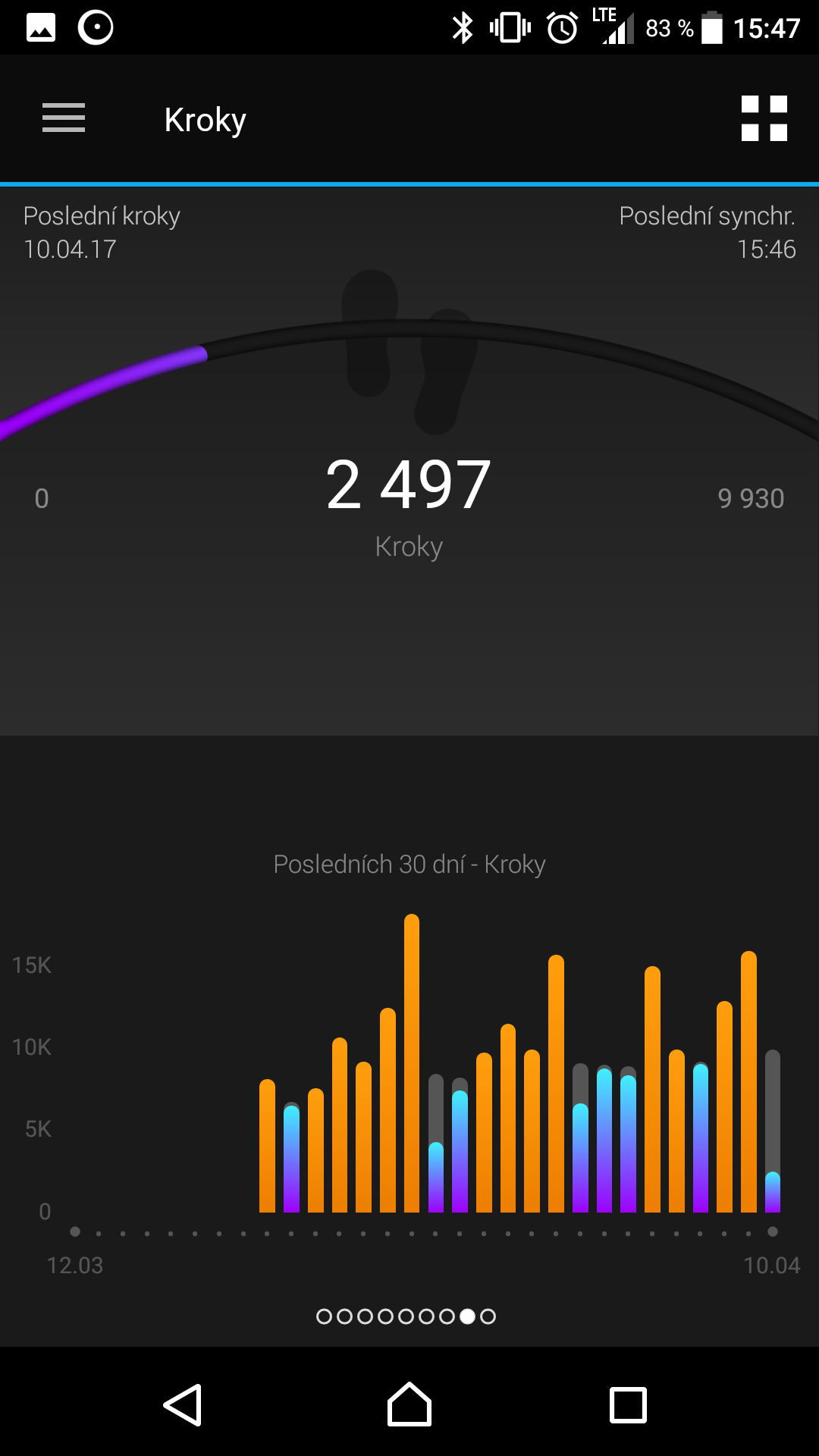Viewport: 819px width, 1456px height.
Task: Open the steps count 2 497 details
Action: pos(409,485)
